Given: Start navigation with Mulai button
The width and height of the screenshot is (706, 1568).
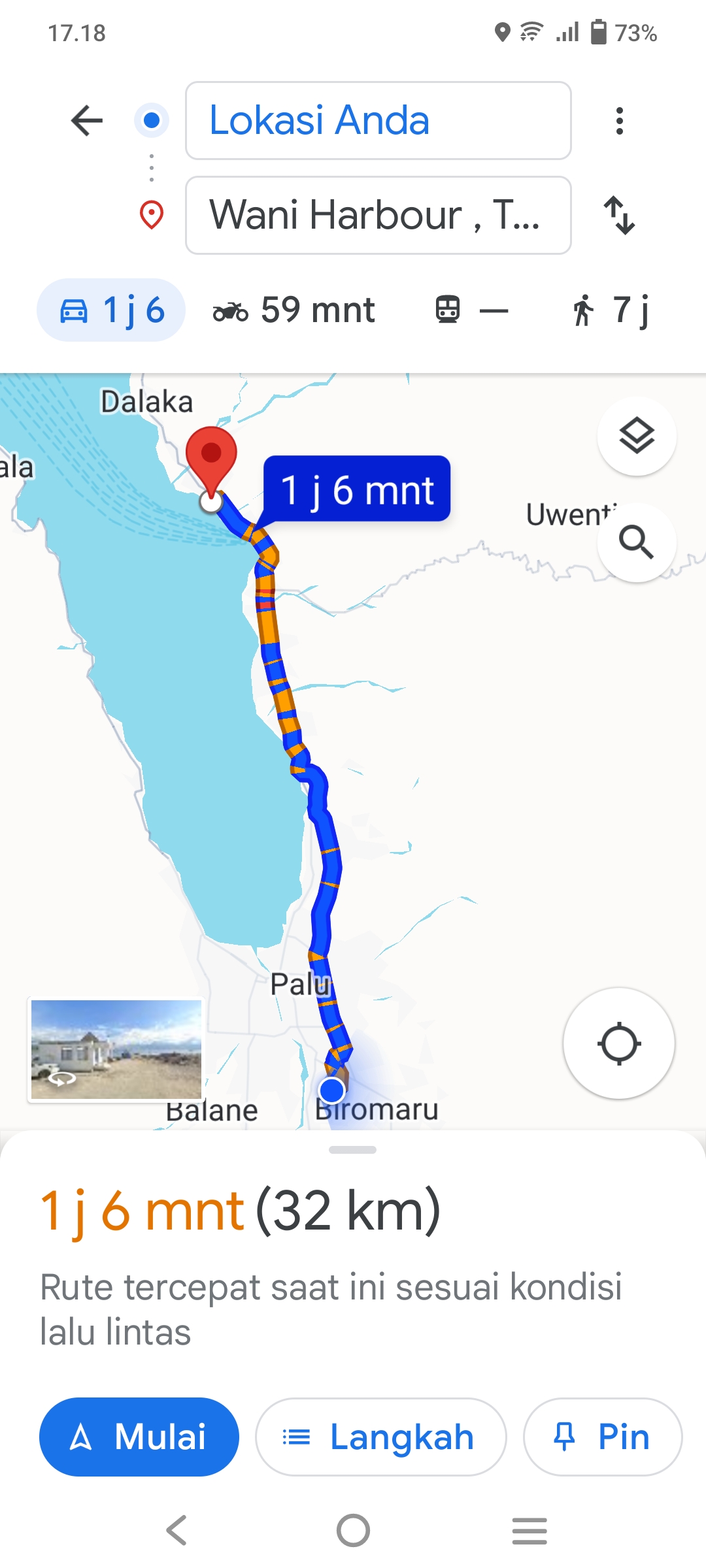Looking at the screenshot, I should point(139,1437).
